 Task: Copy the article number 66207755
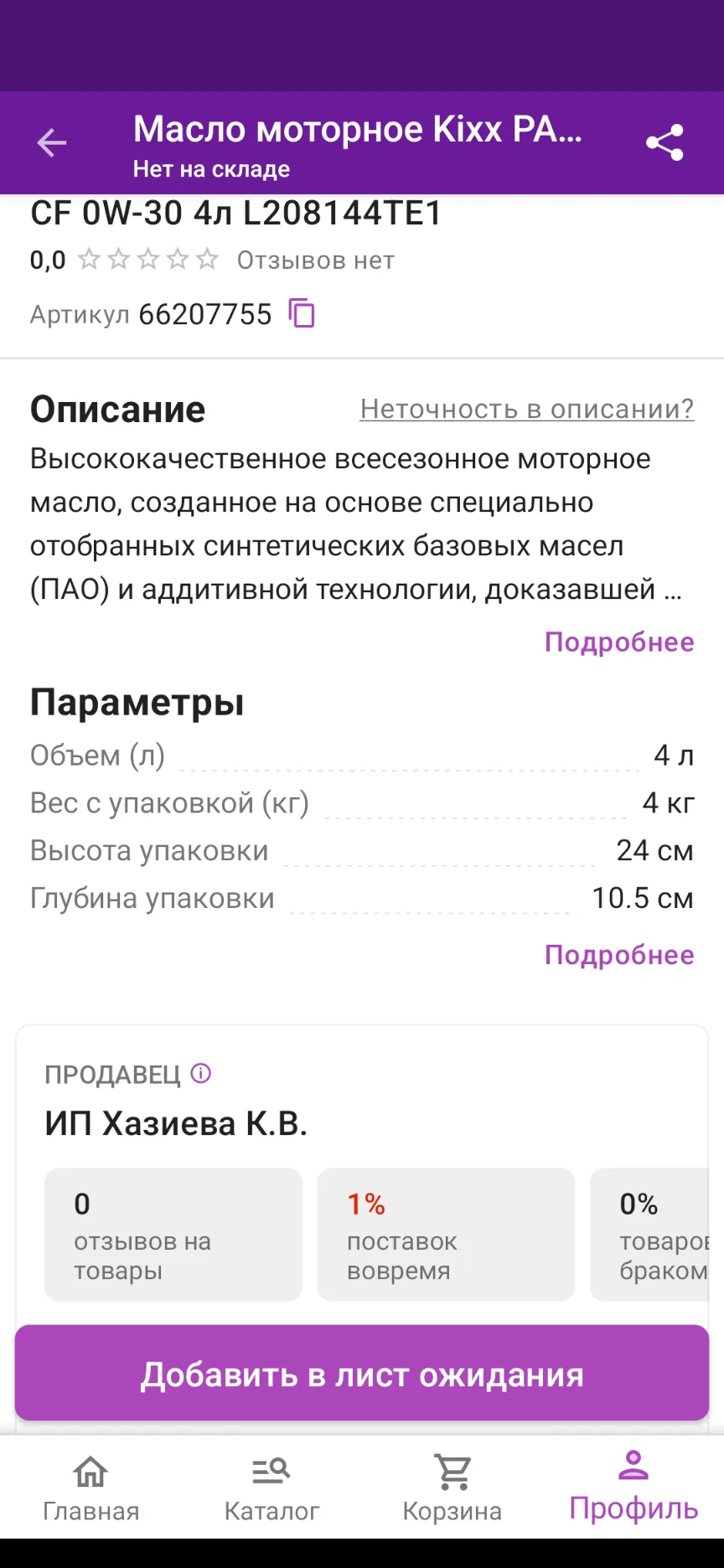[302, 314]
